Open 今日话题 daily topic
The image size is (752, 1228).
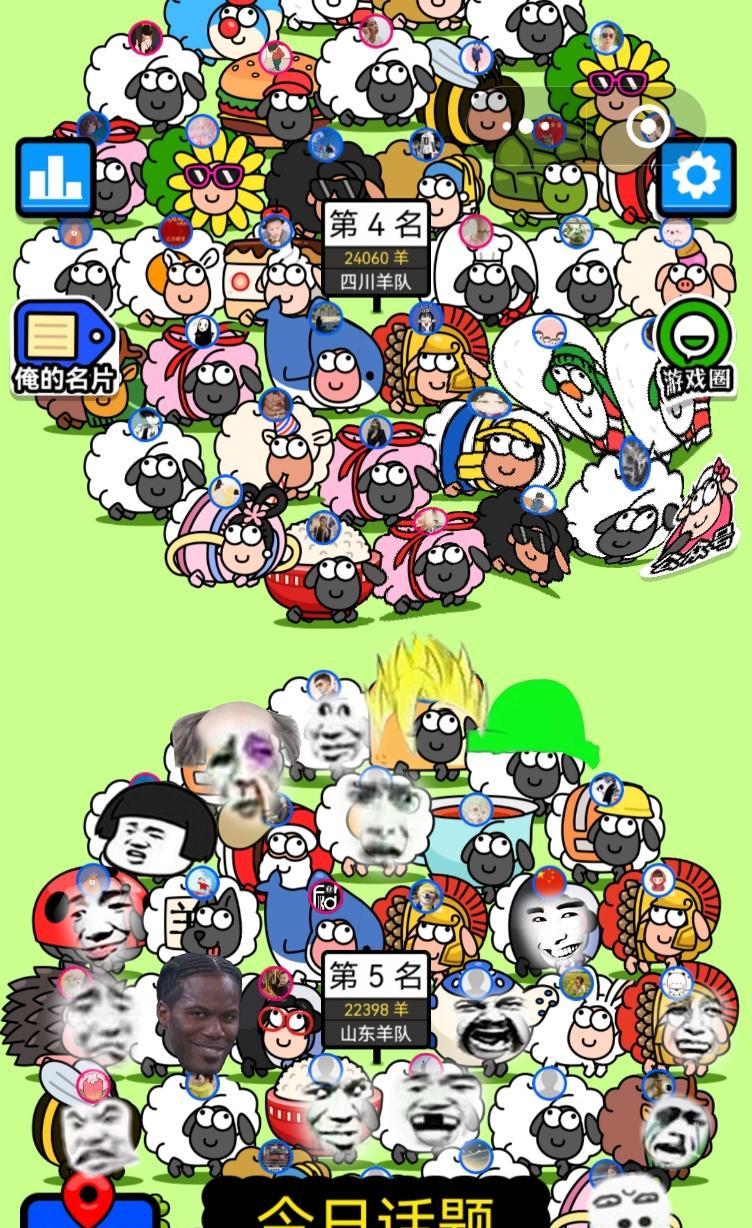(375, 1208)
